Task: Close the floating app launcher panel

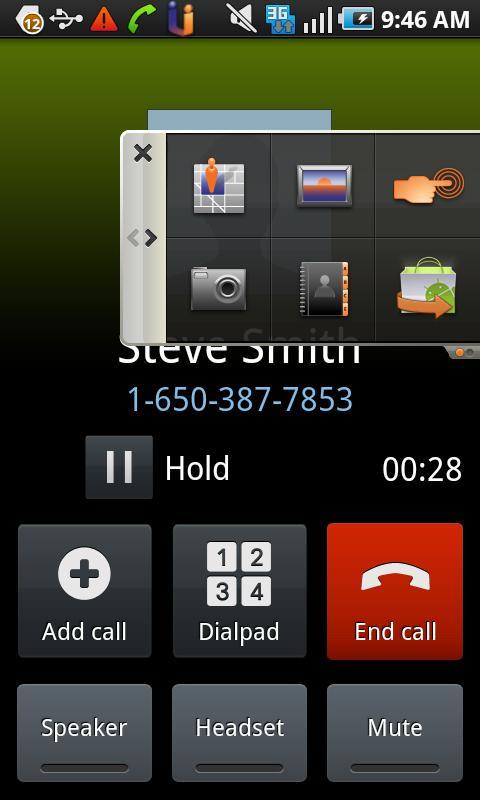Action: tap(143, 153)
